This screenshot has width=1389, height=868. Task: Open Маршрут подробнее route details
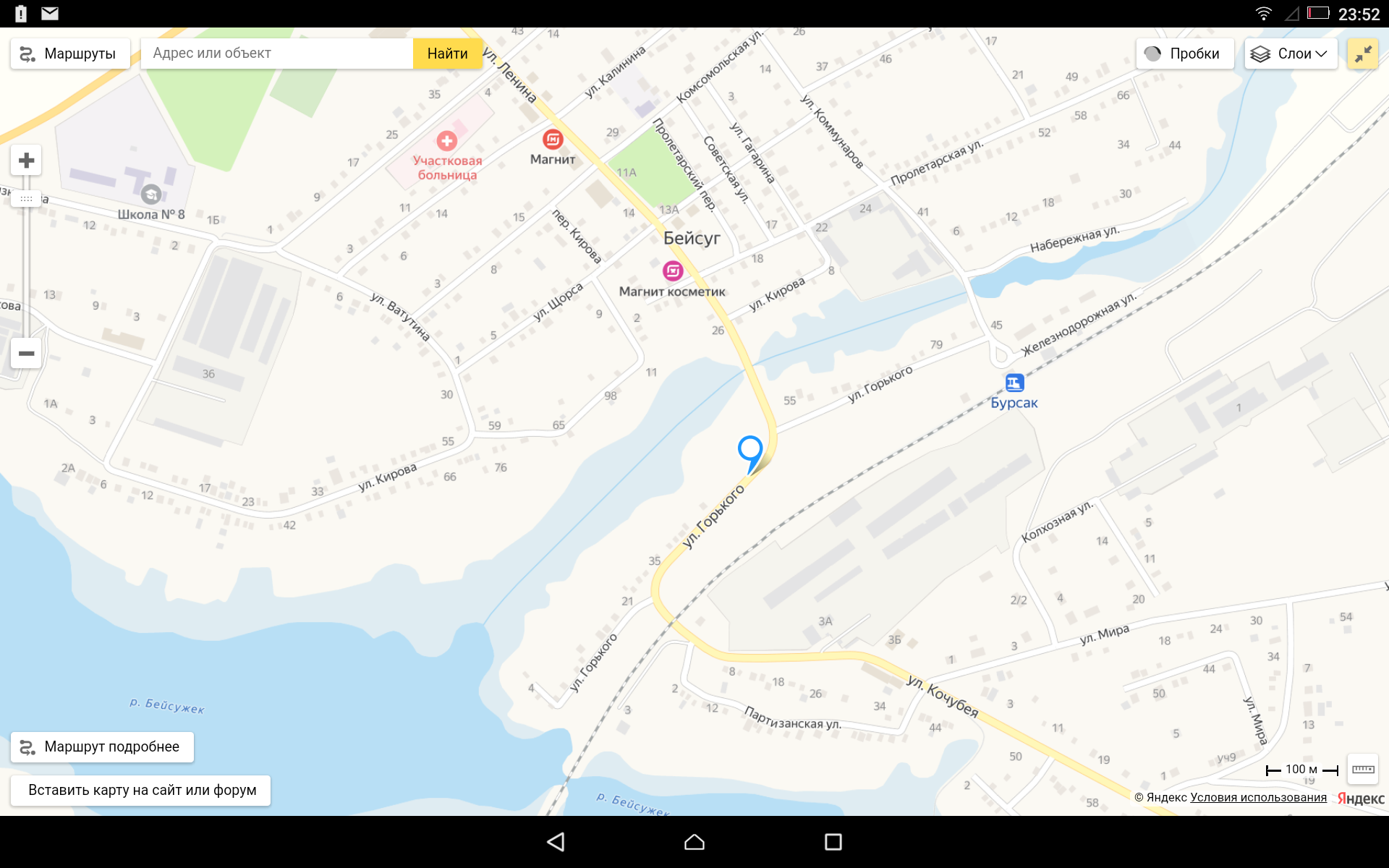[102, 746]
